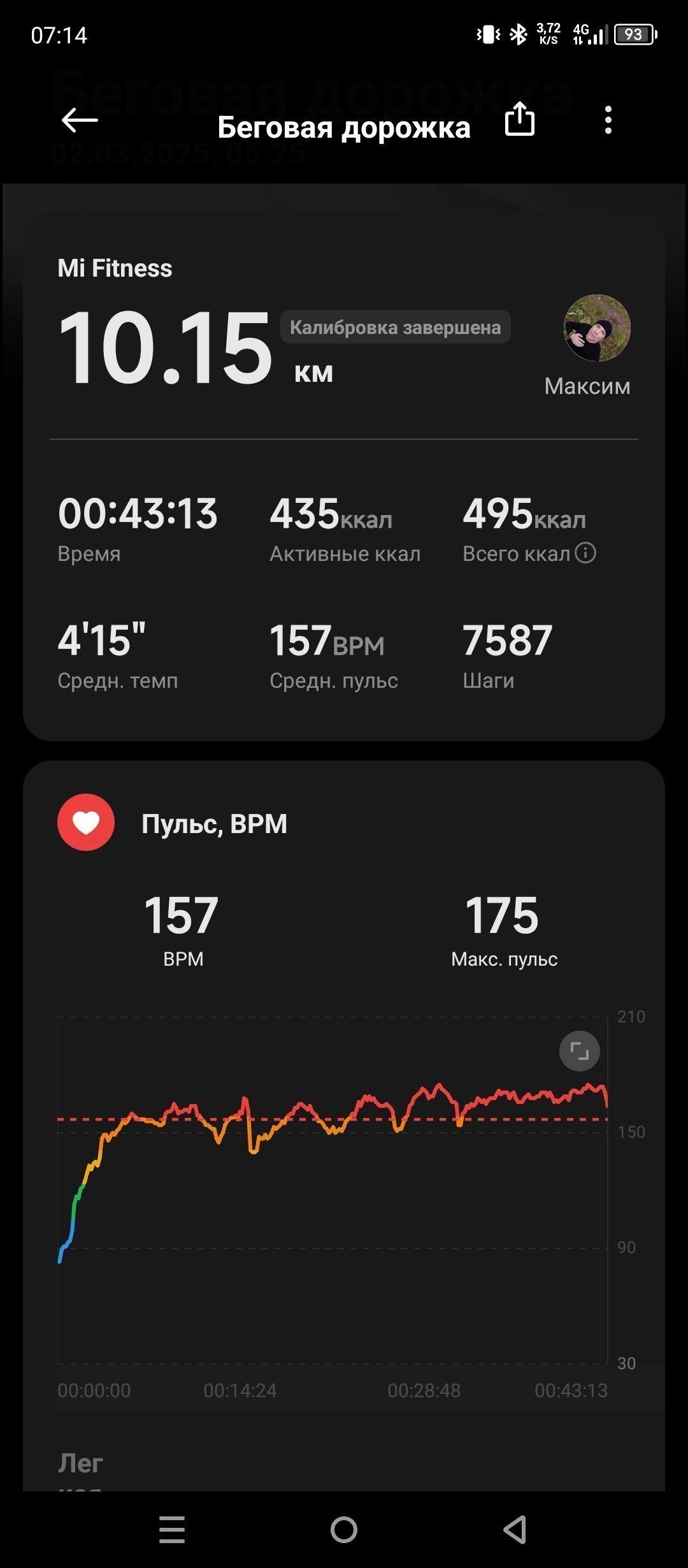Expand the heart rate chart to fullscreen

(579, 1051)
